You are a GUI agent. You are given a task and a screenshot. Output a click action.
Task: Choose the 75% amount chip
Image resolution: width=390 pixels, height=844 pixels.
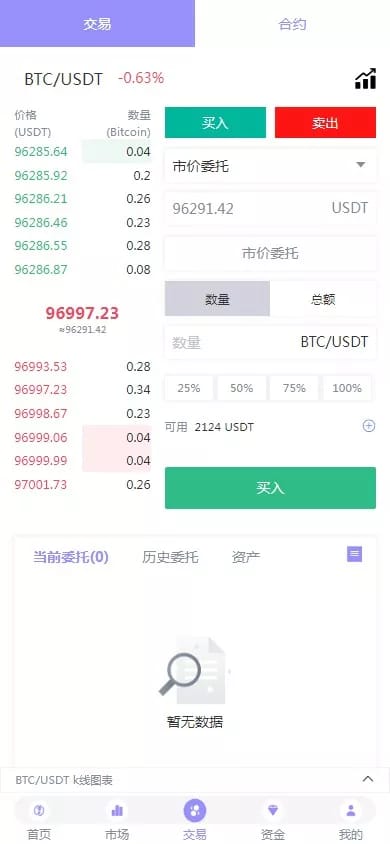(294, 388)
